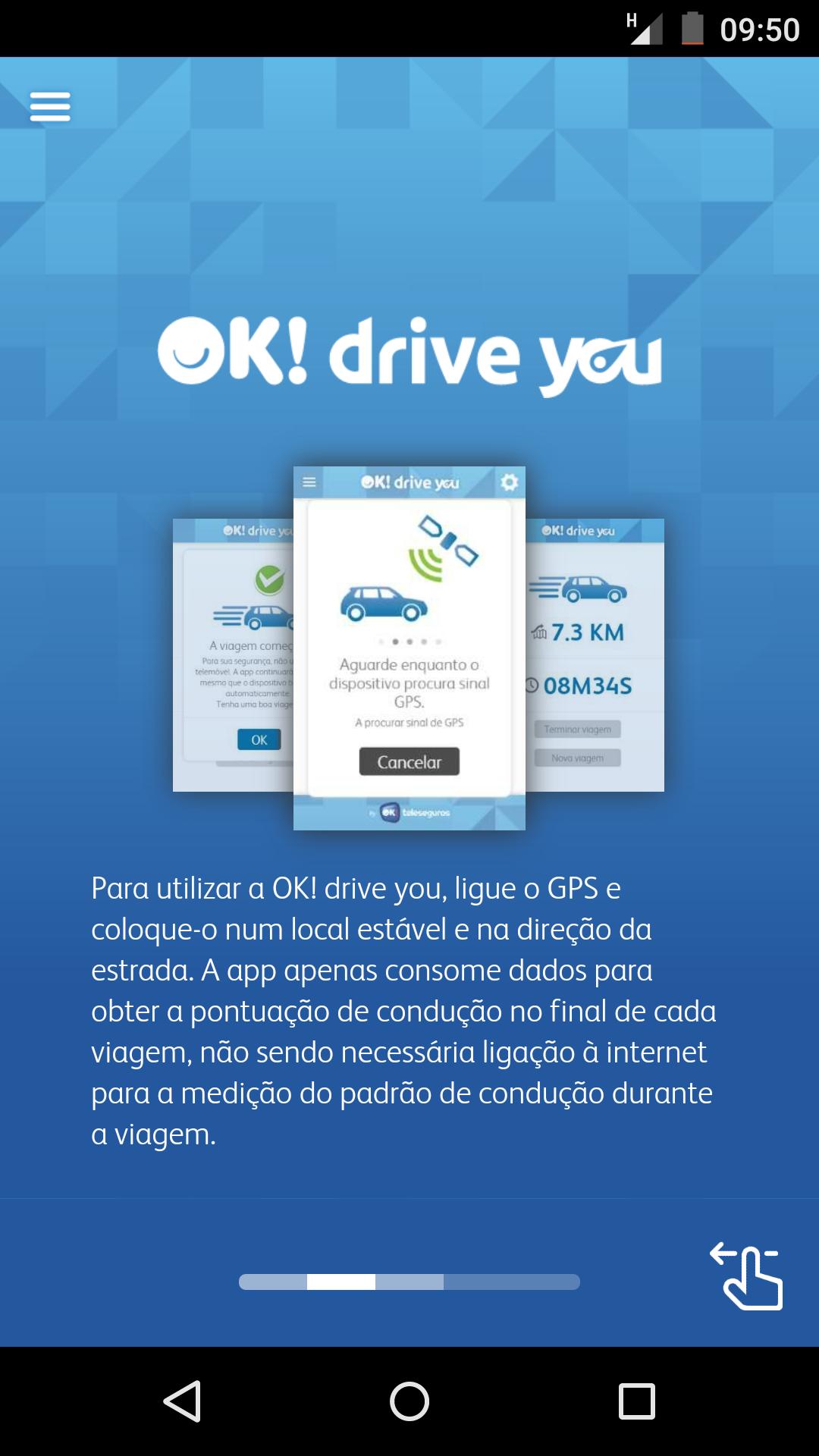Return to the home screen

click(409, 1401)
